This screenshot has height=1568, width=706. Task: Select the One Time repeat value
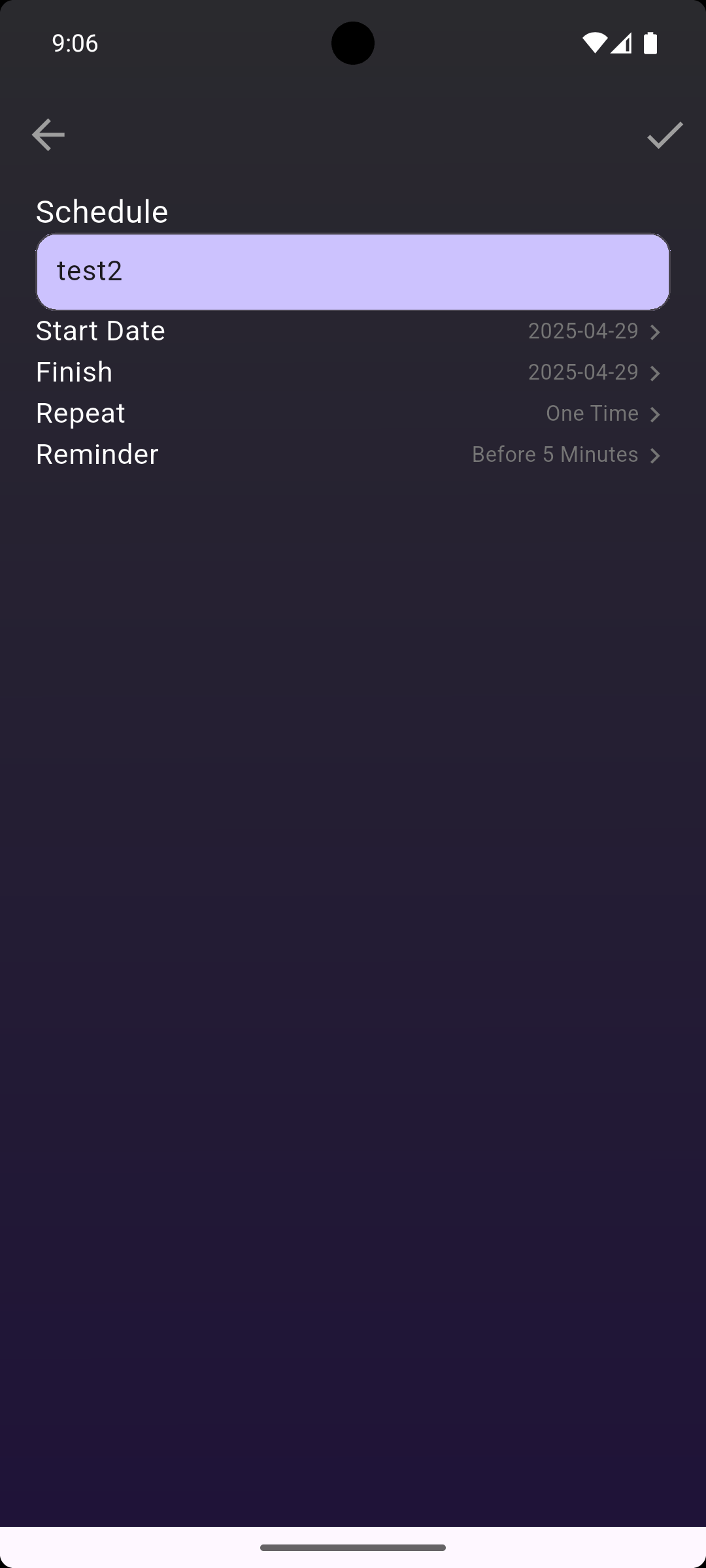pyautogui.click(x=592, y=413)
